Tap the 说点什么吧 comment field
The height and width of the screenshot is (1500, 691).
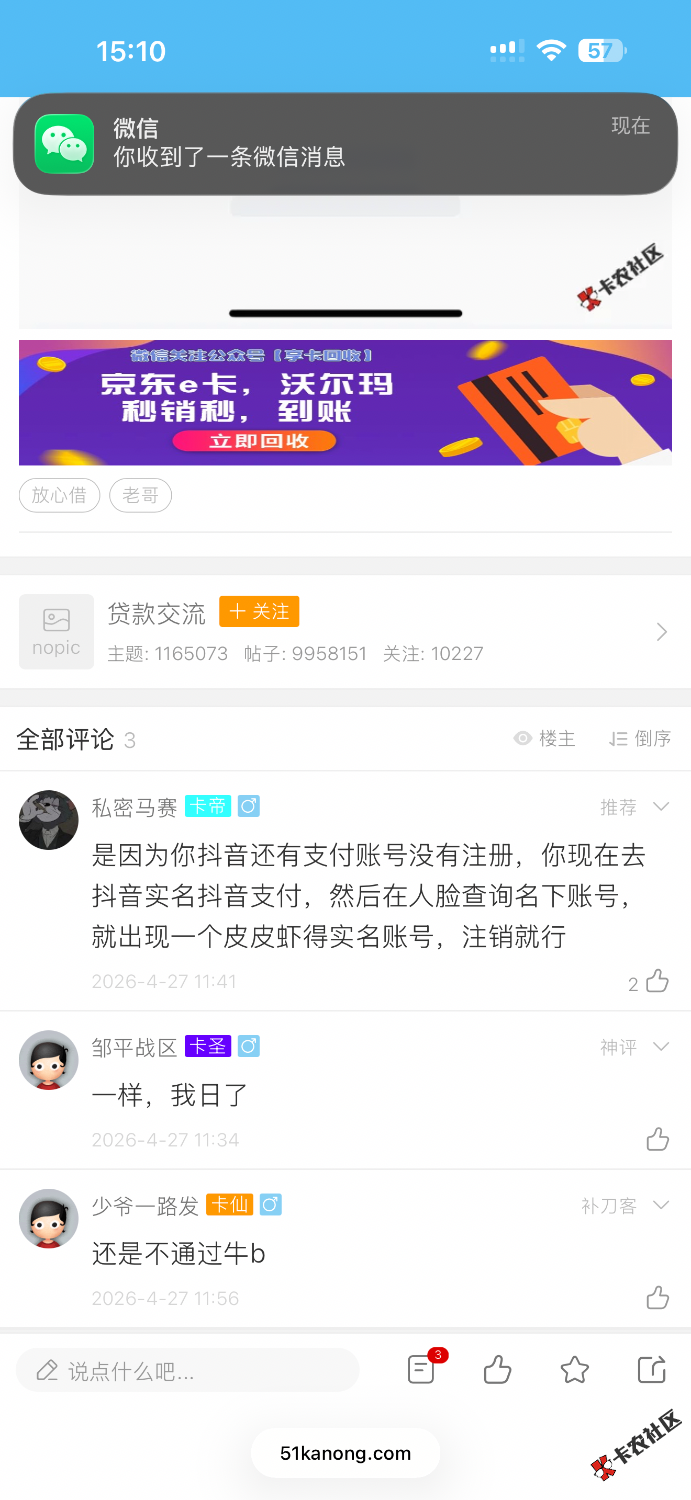point(187,1370)
